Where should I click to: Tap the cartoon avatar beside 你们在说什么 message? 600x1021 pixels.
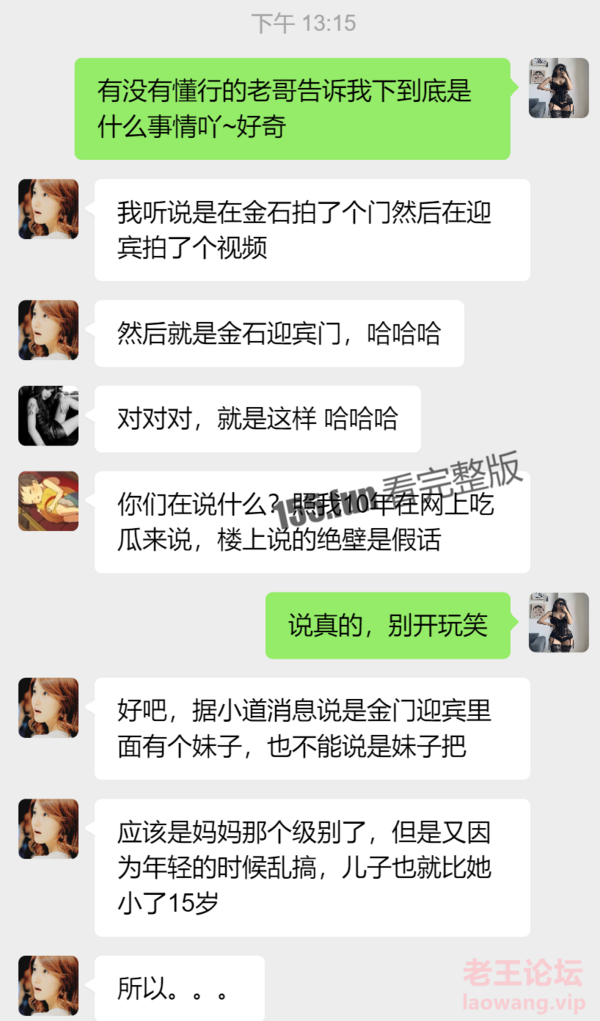pos(48,501)
